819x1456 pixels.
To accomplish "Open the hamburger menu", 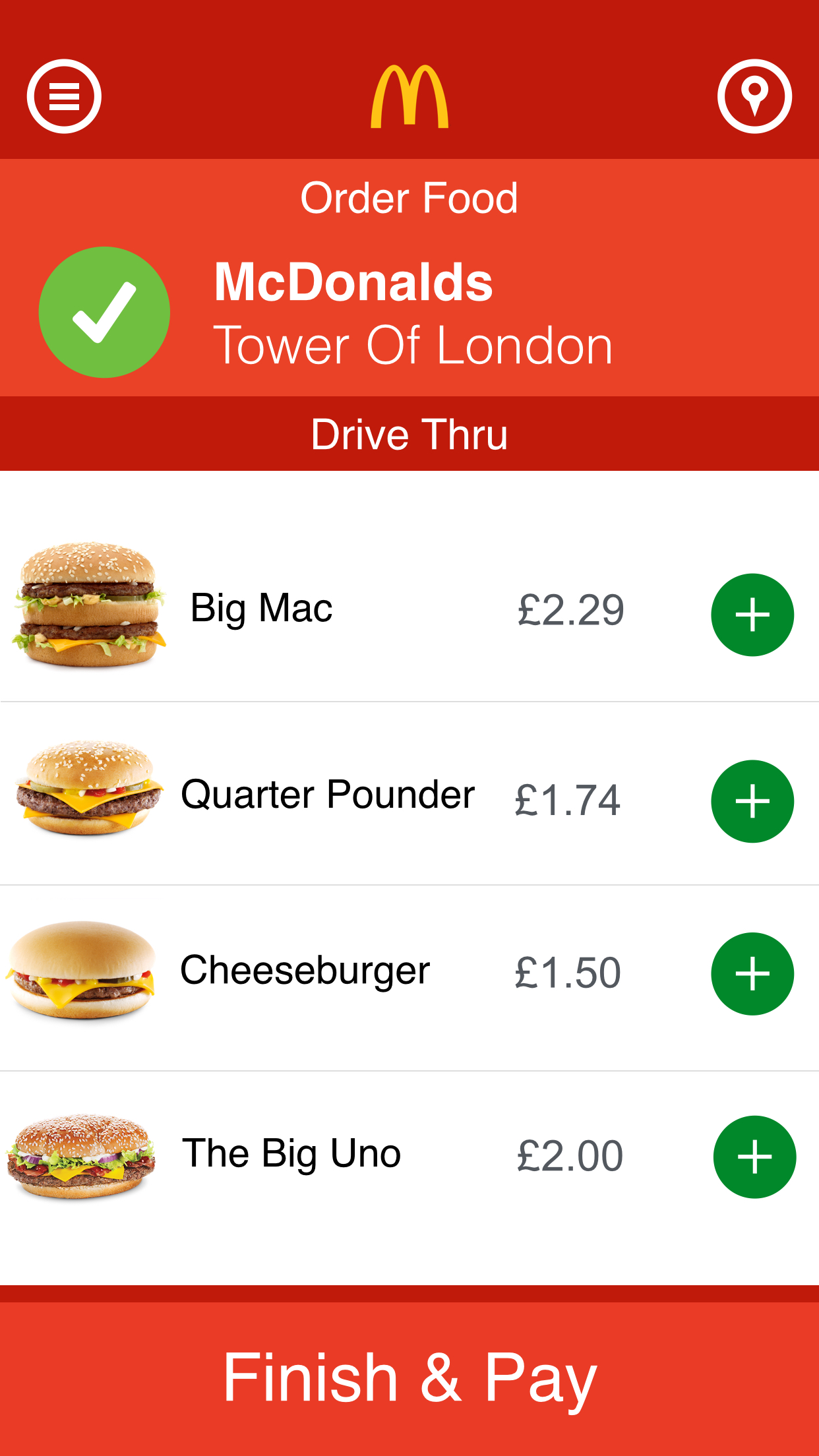I will click(64, 96).
